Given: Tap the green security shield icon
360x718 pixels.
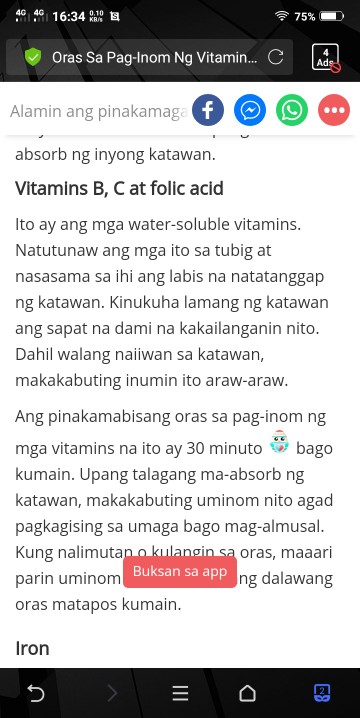Looking at the screenshot, I should tap(33, 57).
